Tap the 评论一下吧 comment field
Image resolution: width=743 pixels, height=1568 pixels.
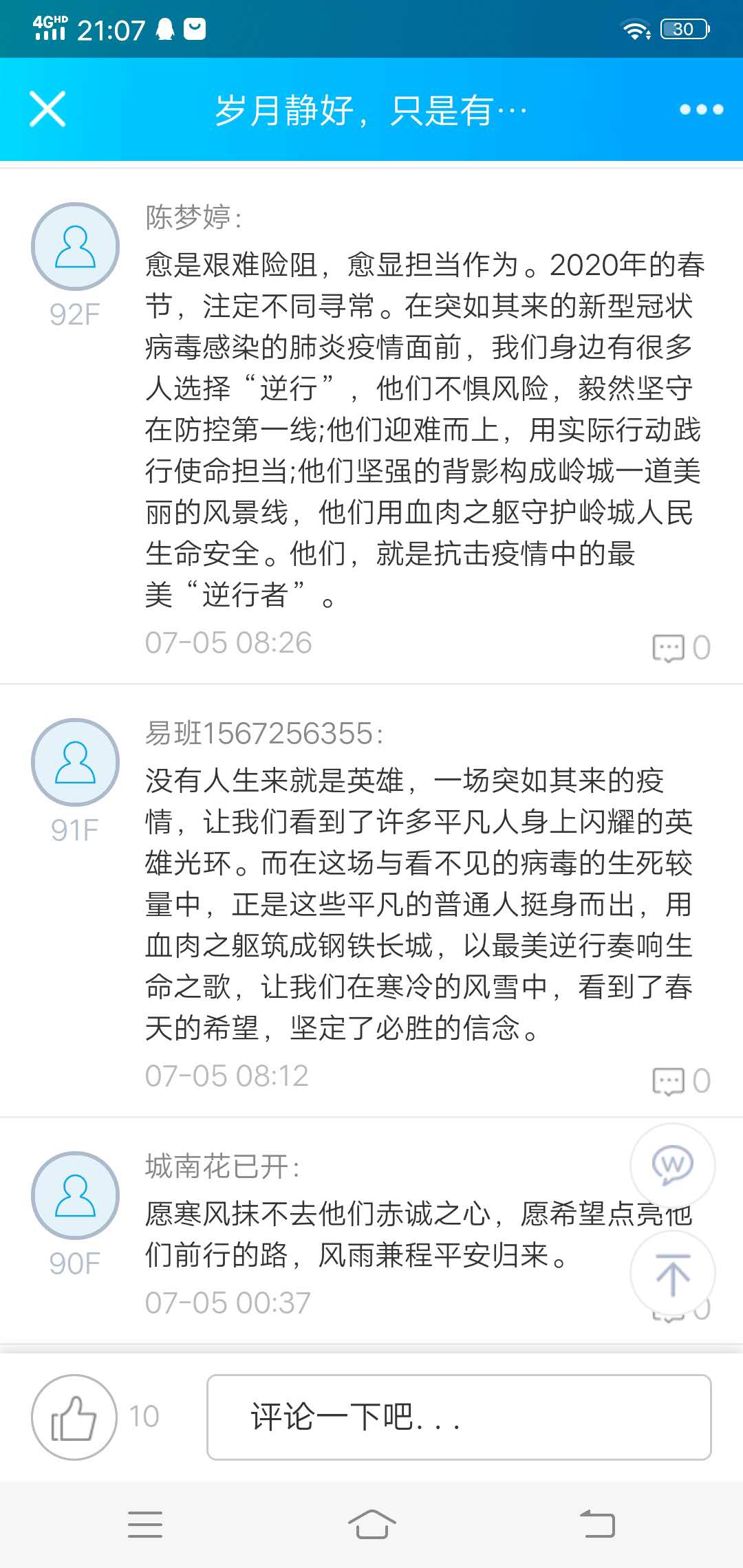[458, 1417]
